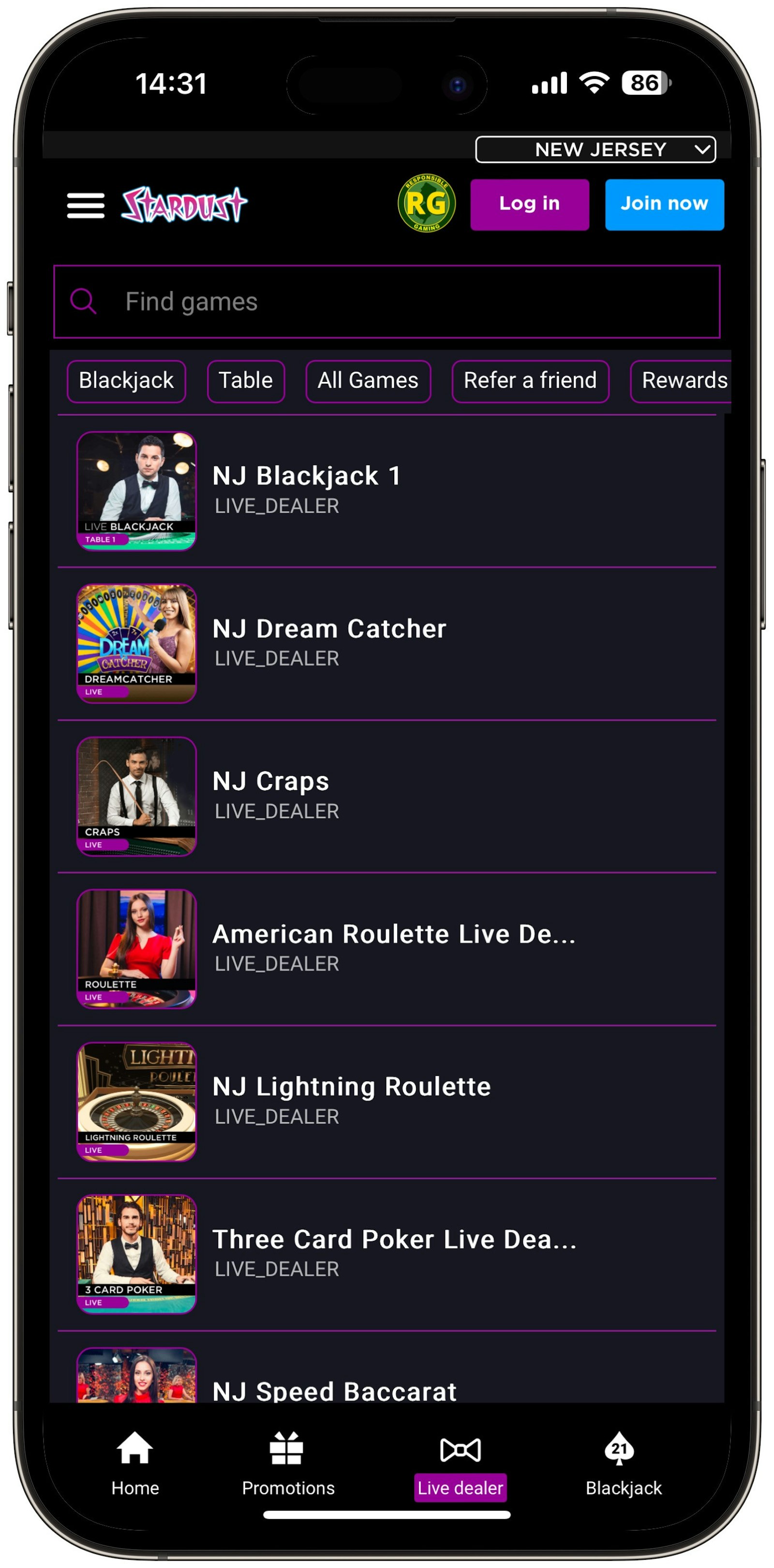774x1568 pixels.
Task: Focus the Find games search field
Action: 387,302
